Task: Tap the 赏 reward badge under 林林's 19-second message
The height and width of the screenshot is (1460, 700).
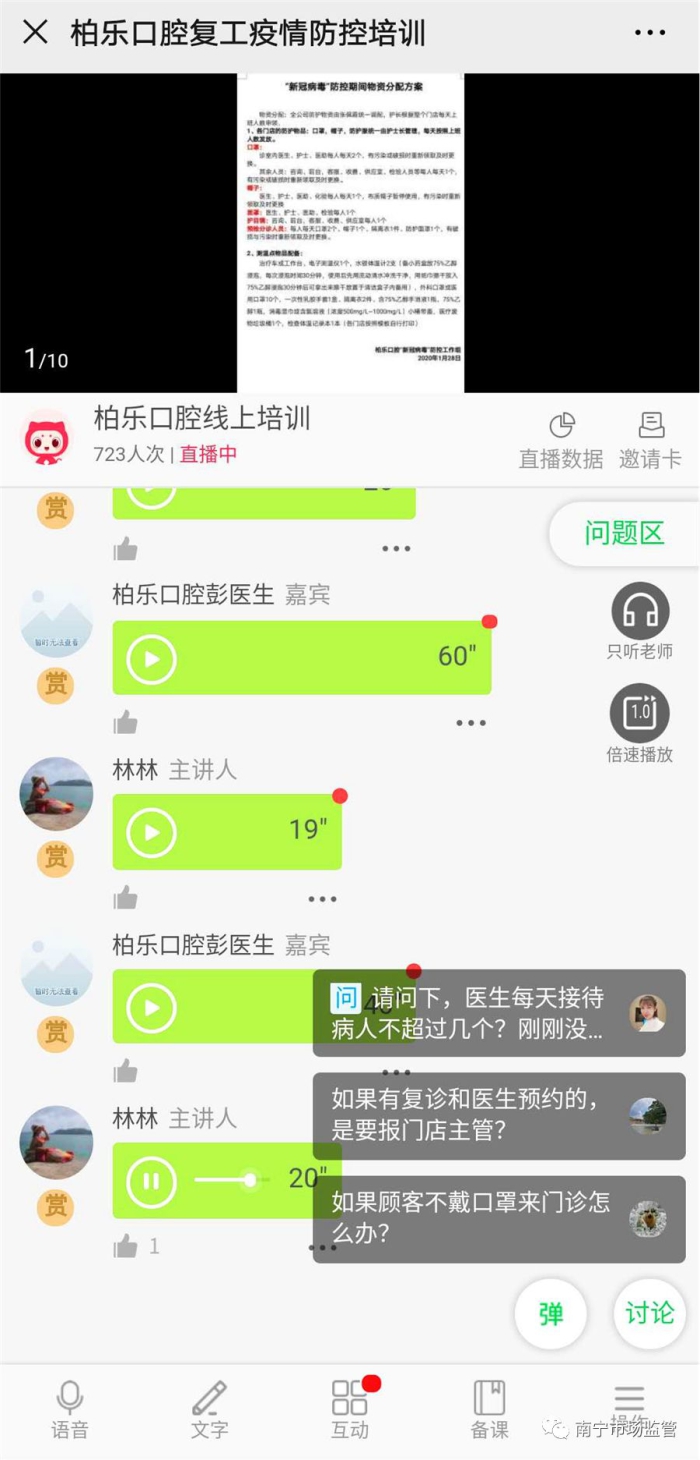Action: pyautogui.click(x=56, y=859)
